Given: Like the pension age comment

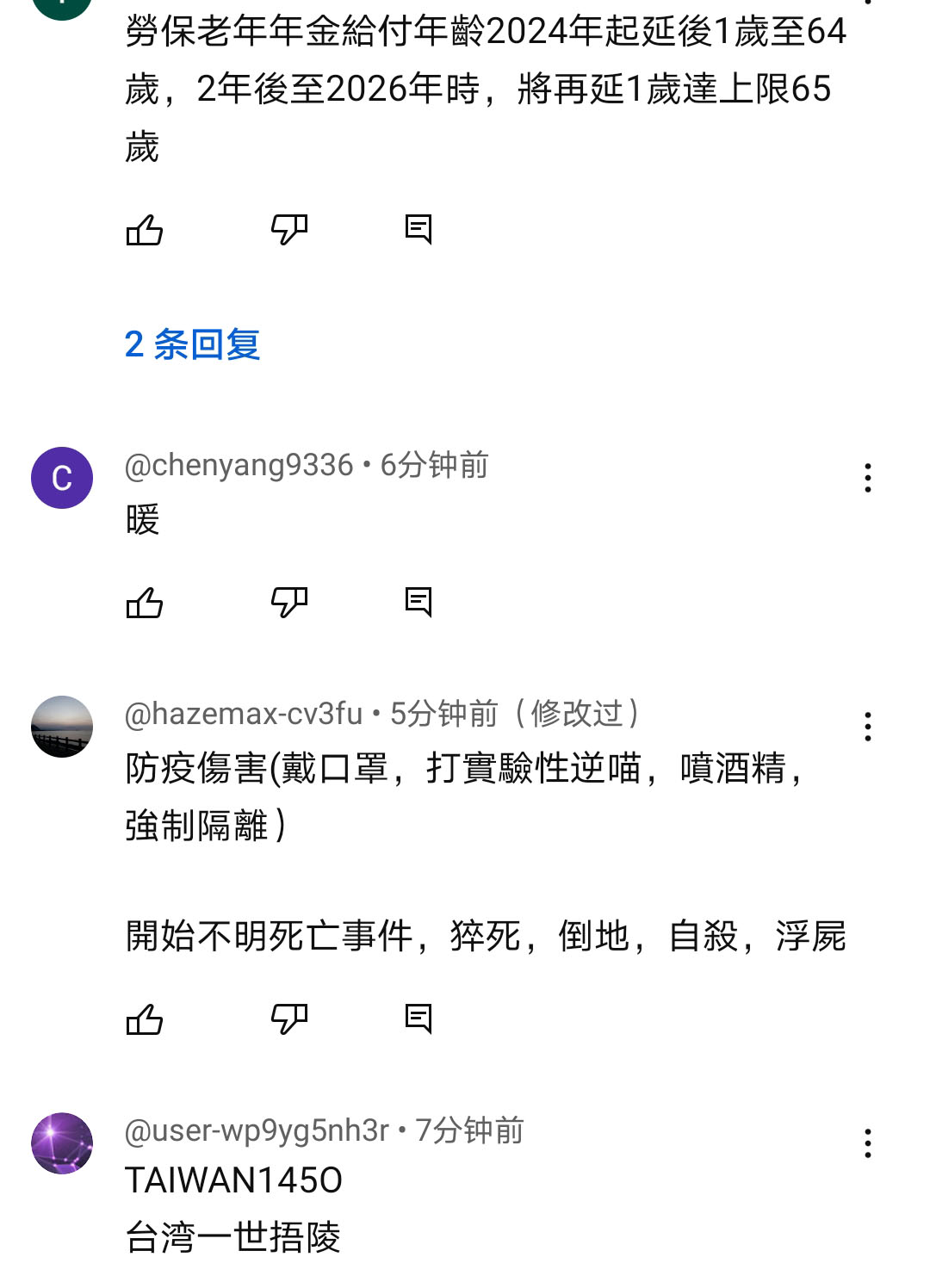Looking at the screenshot, I should click(x=146, y=229).
